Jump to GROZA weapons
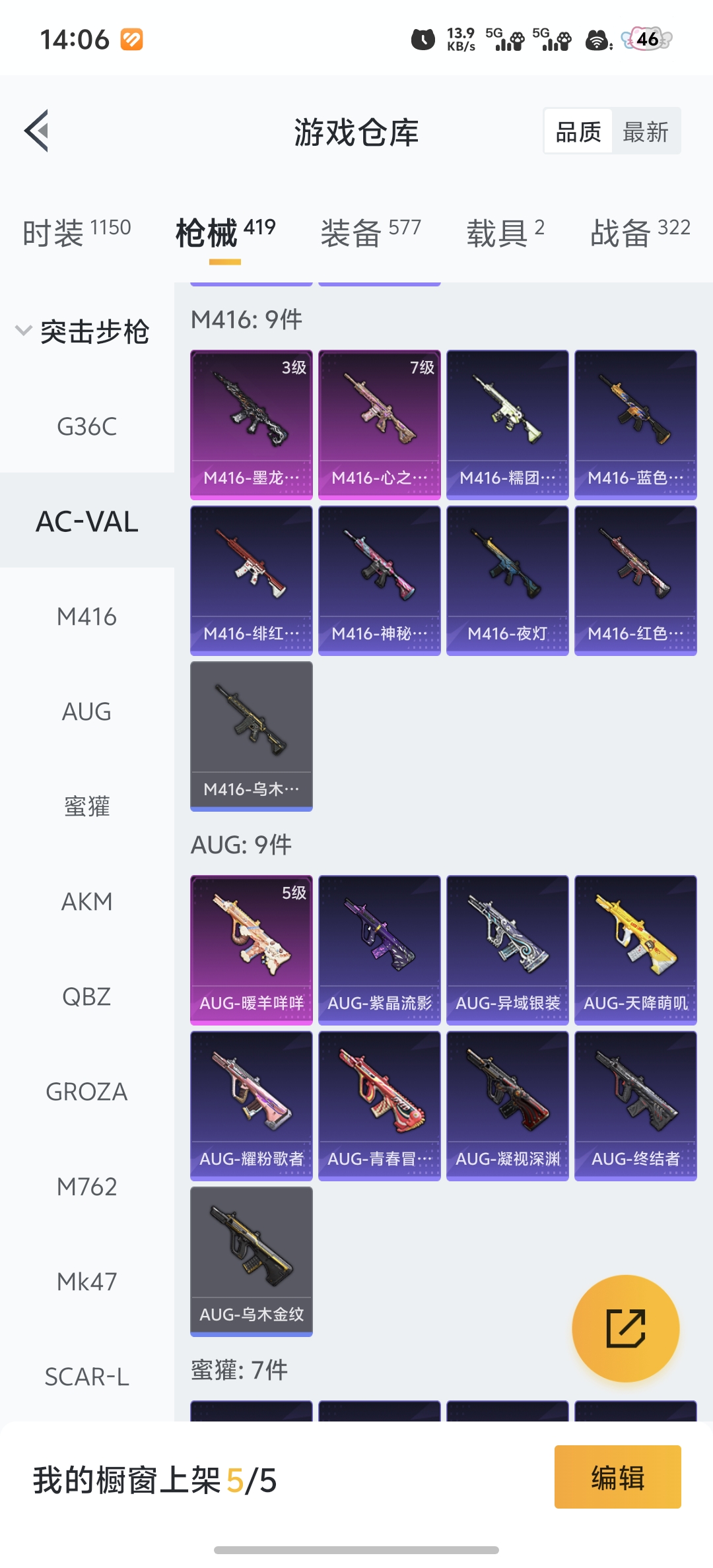The height and width of the screenshot is (1568, 713). pyautogui.click(x=86, y=1092)
